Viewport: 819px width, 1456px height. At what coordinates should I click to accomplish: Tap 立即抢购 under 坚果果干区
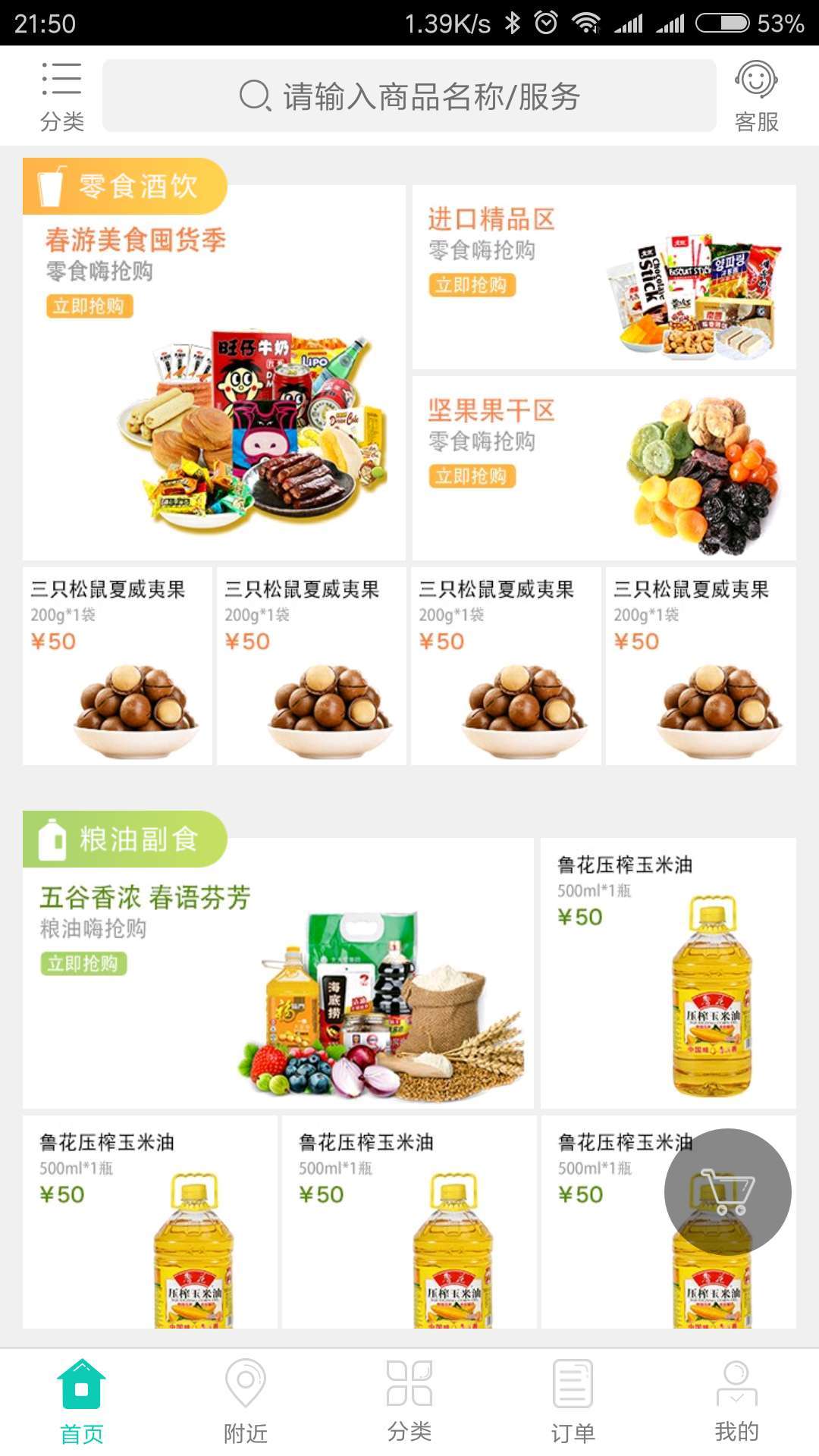(x=472, y=476)
